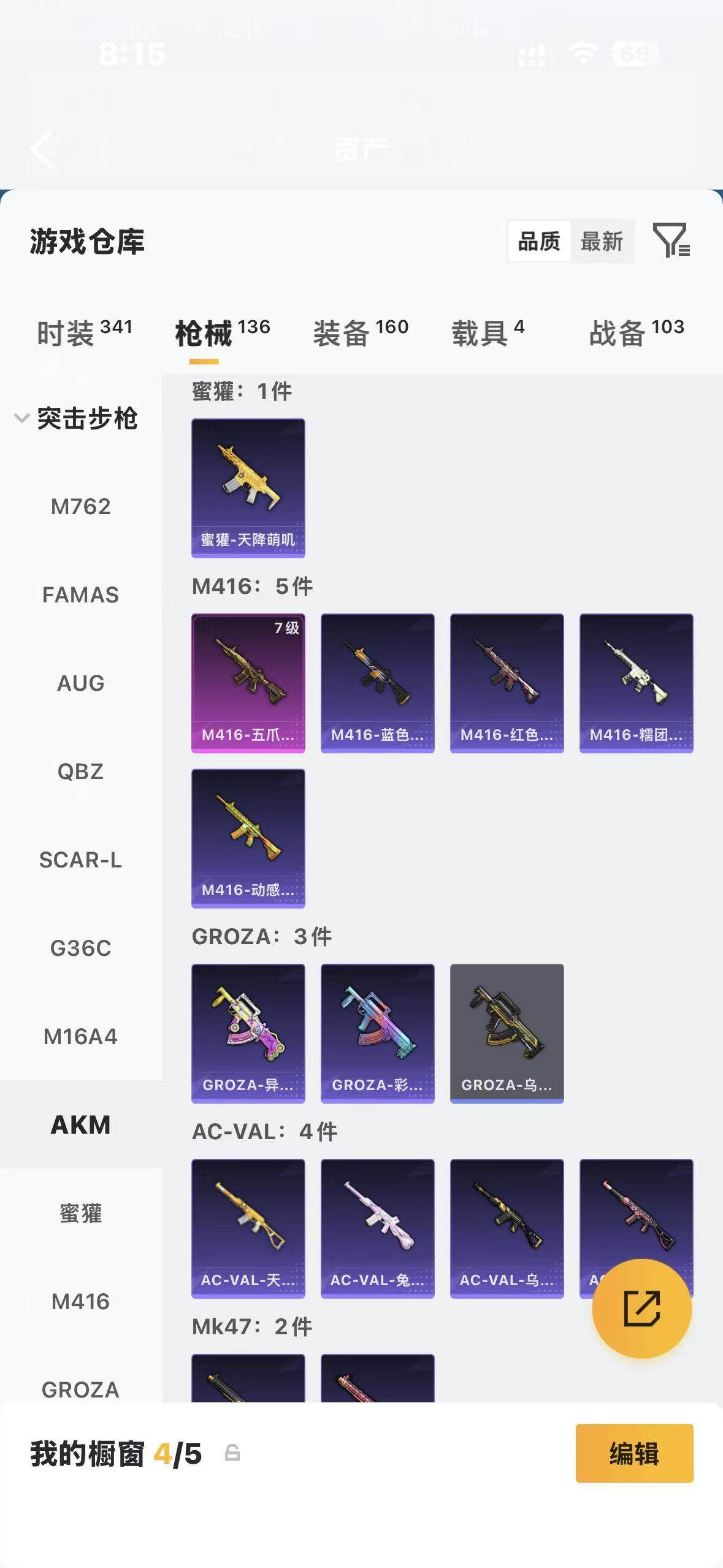Switch to the 装备 tab
This screenshot has height=1568, width=723.
[361, 333]
